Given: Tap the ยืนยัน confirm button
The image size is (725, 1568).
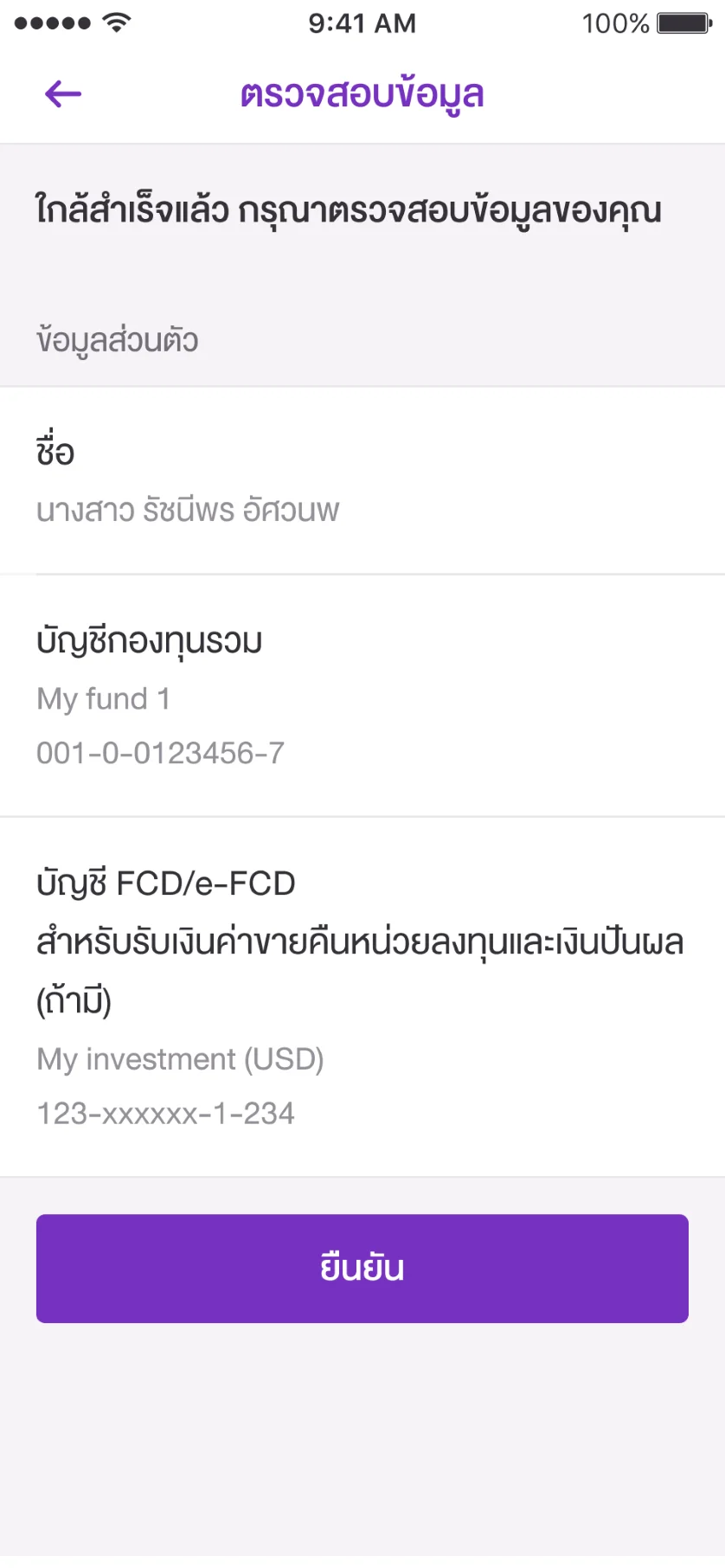Looking at the screenshot, I should tap(362, 1269).
